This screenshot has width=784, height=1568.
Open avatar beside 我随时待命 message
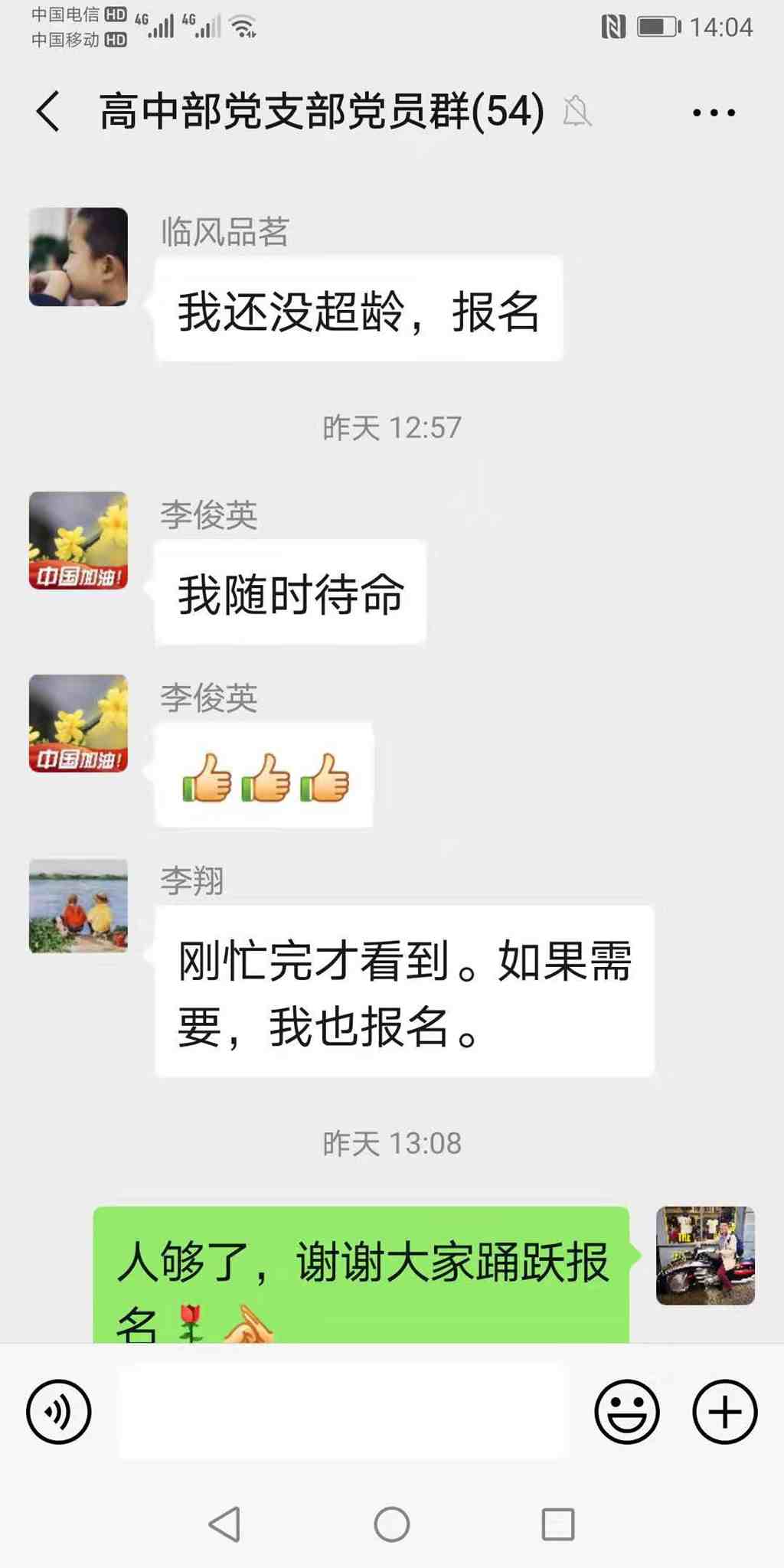[78, 541]
